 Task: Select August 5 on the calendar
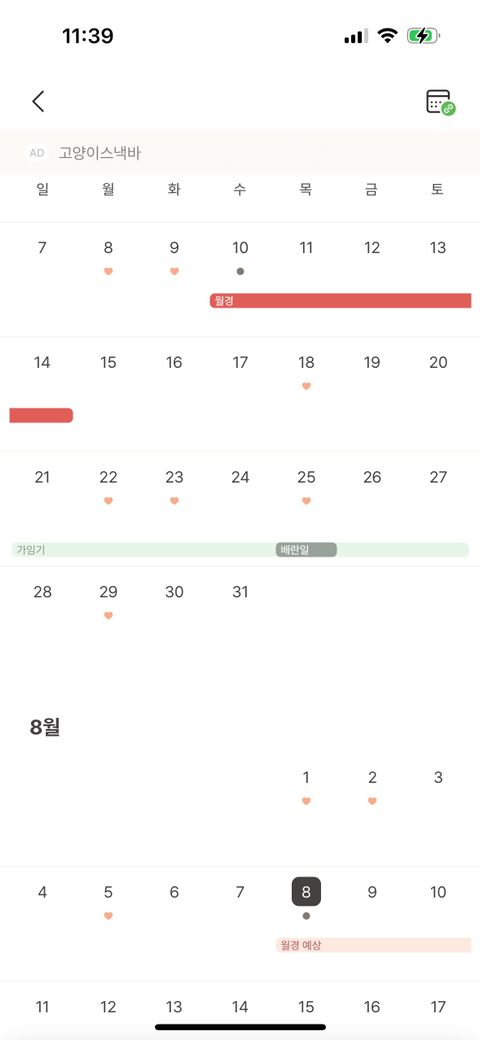[108, 893]
